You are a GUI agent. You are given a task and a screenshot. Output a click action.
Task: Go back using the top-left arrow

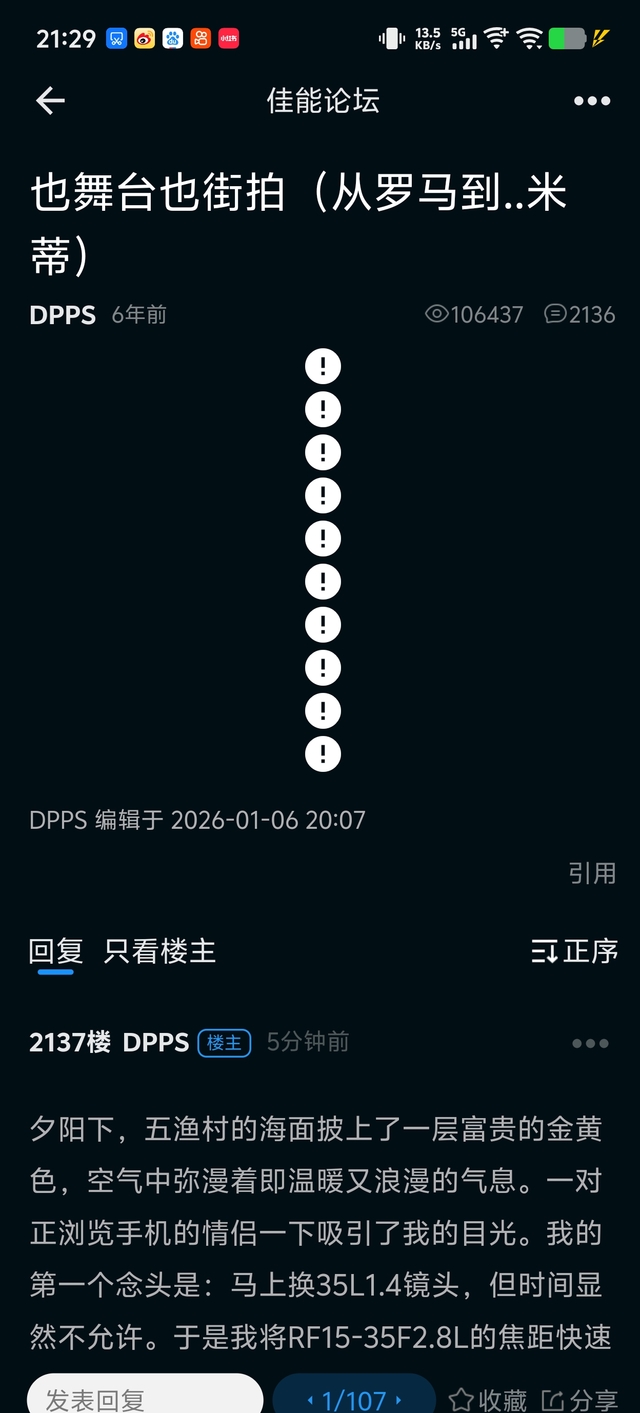pos(50,100)
